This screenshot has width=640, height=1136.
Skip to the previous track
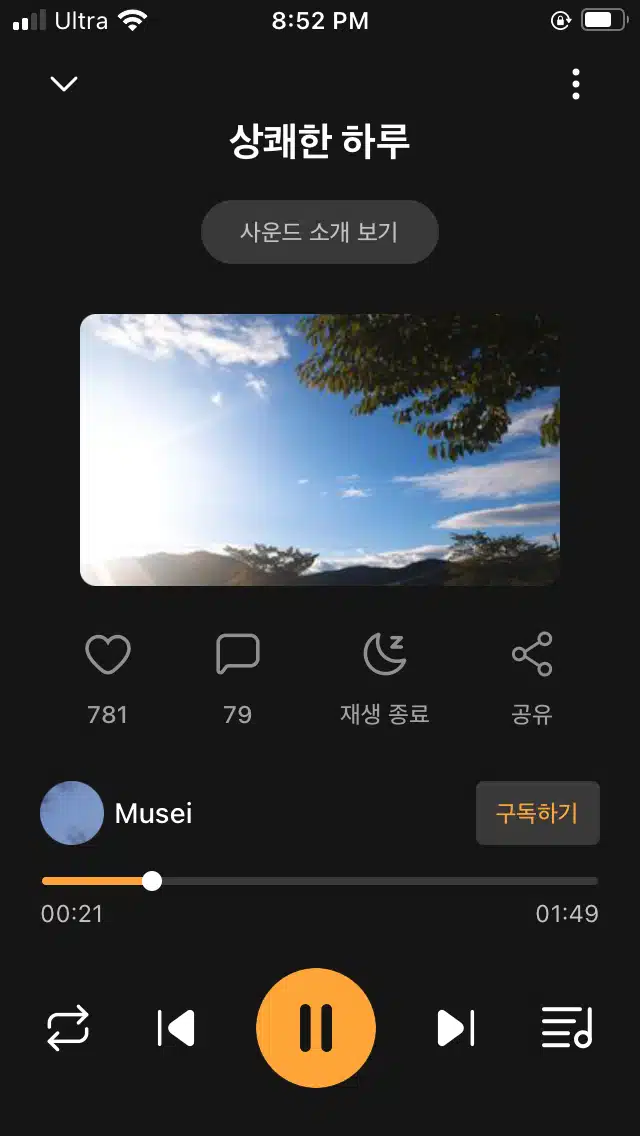coord(176,1027)
